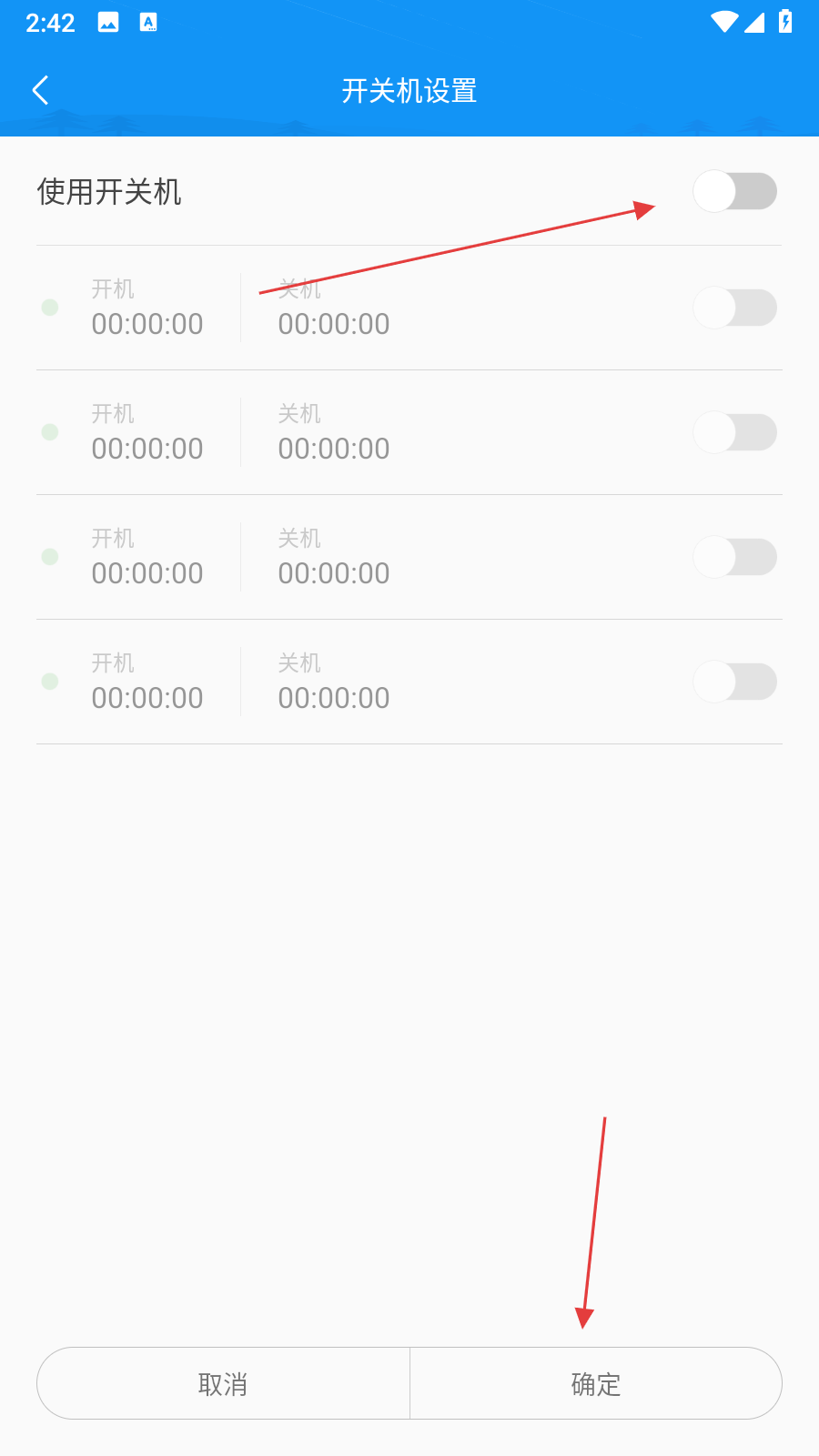Screen dimensions: 819x1456
Task: Tap the 取消 button
Action: click(223, 1383)
